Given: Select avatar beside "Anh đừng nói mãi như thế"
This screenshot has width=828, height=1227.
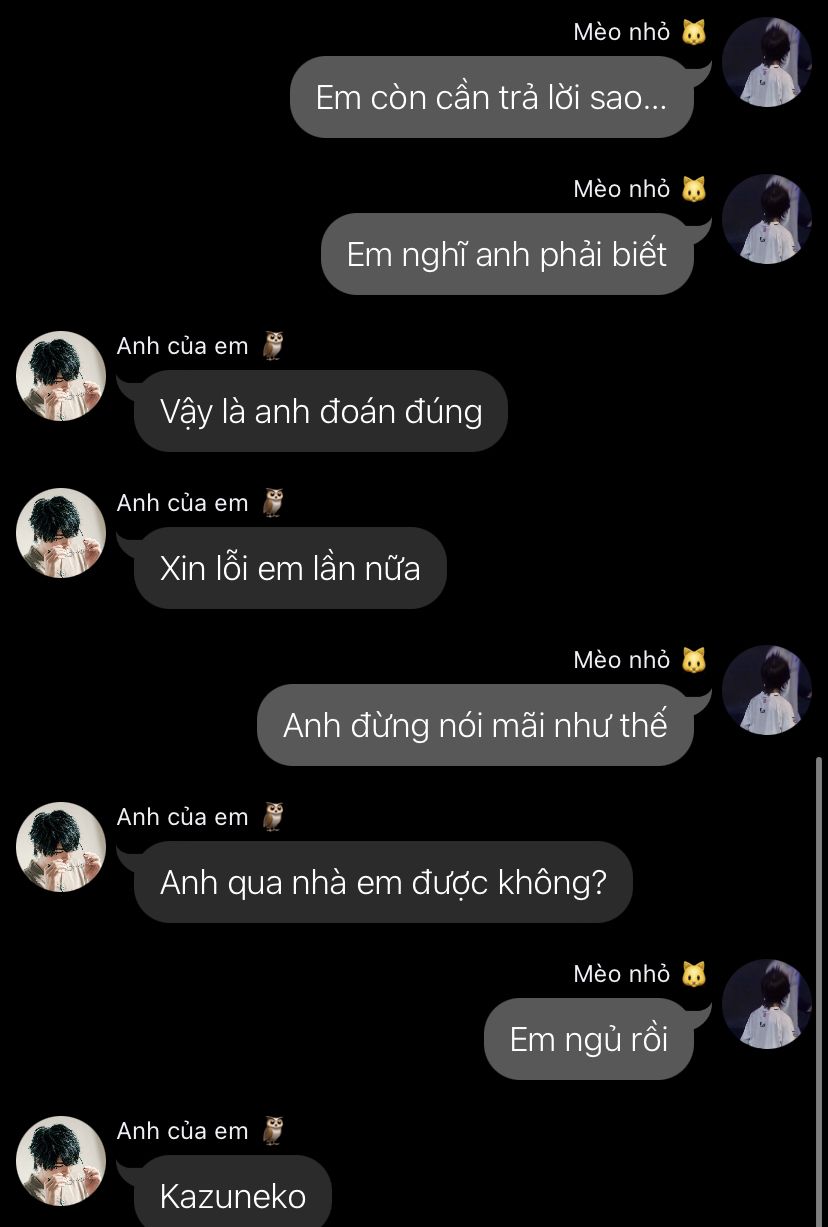Looking at the screenshot, I should [767, 690].
